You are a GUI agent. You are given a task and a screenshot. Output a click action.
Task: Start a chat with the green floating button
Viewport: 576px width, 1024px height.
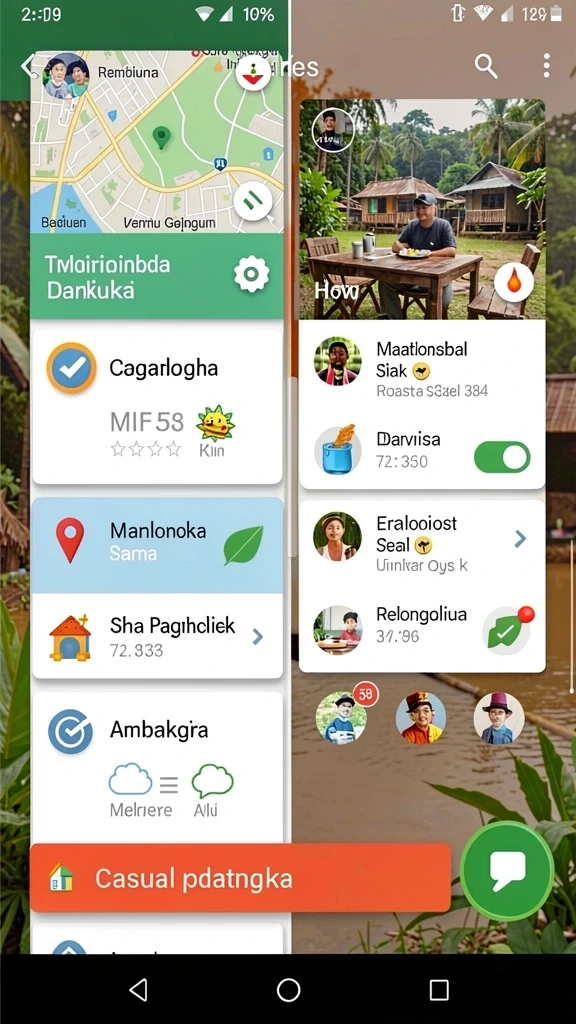point(507,871)
